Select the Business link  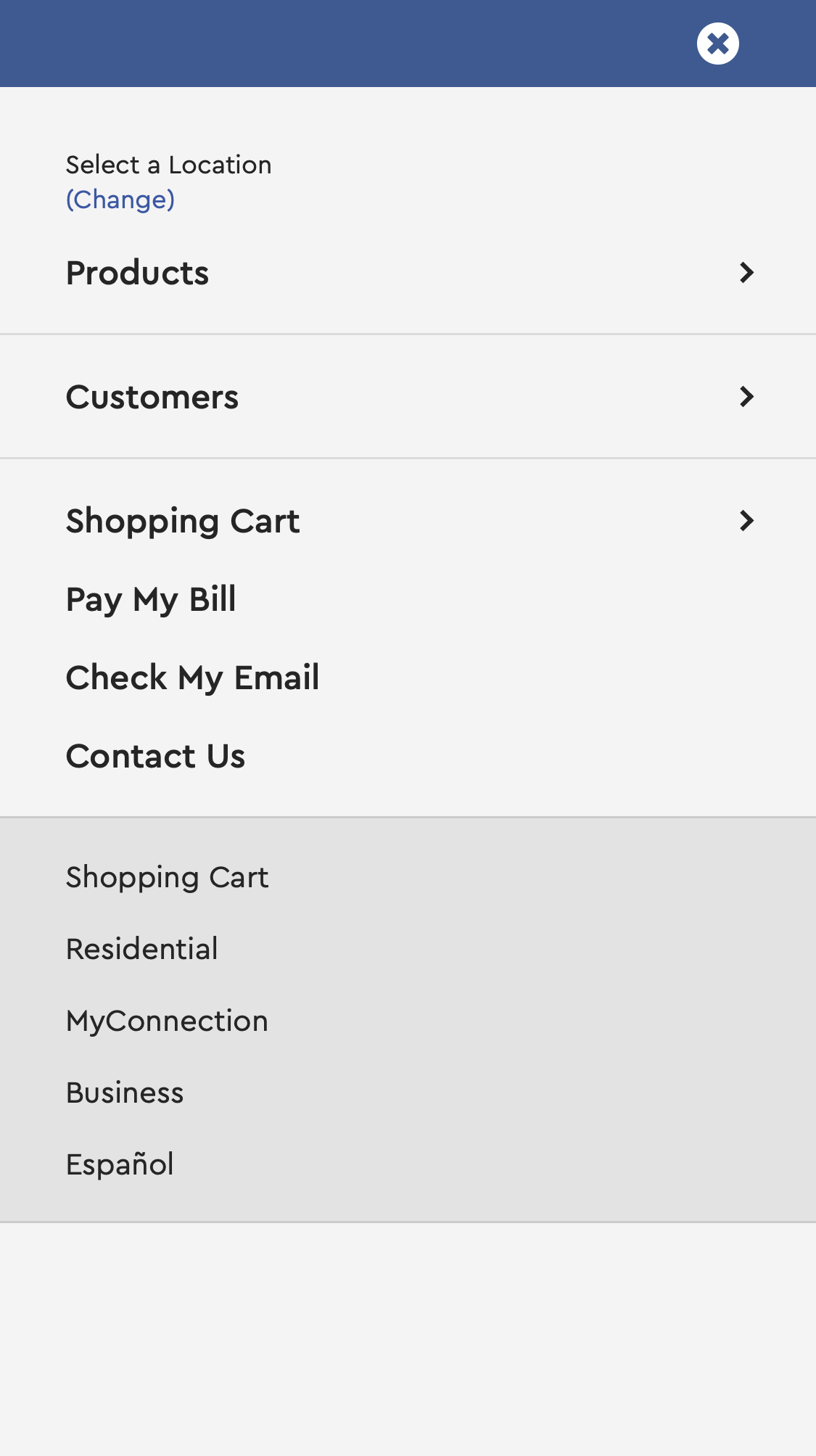click(x=125, y=1092)
